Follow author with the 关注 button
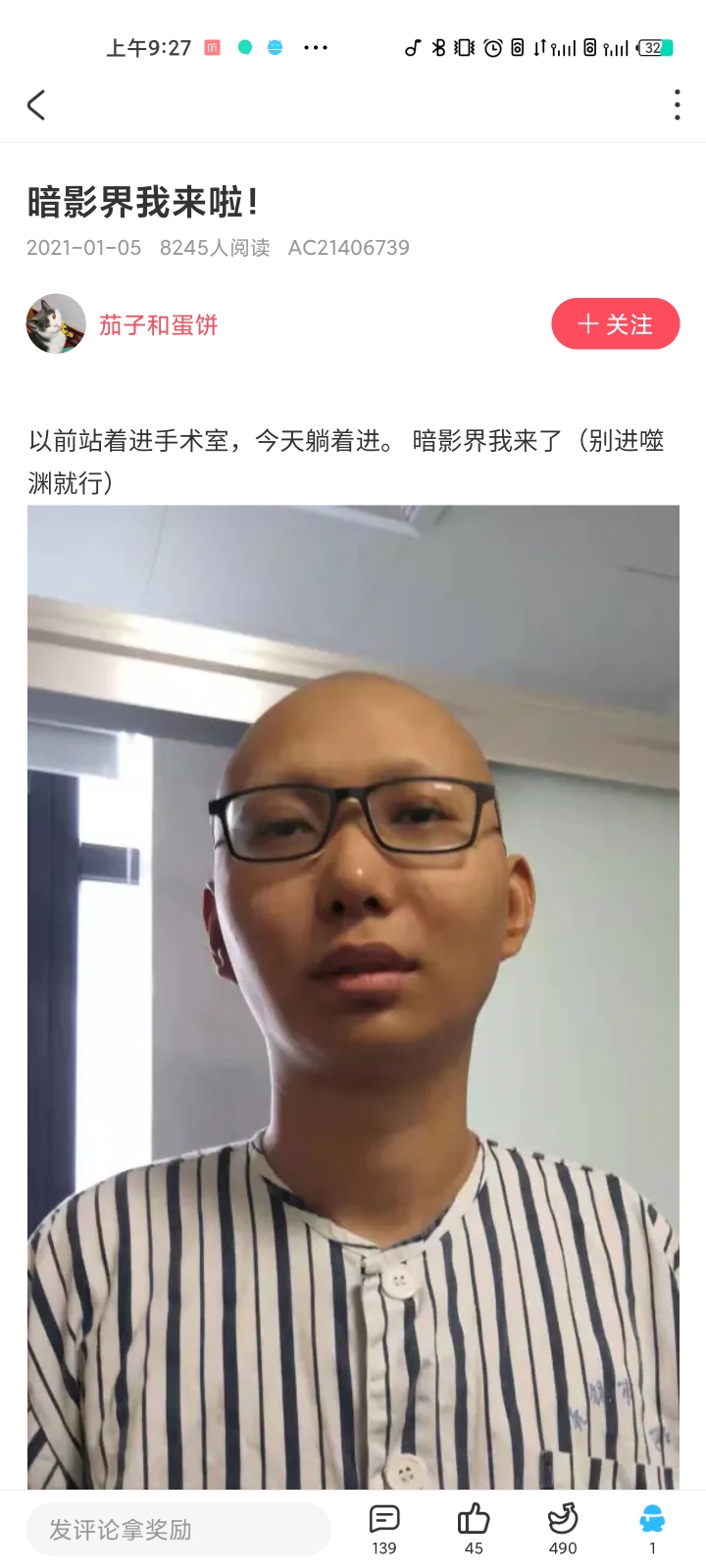The height and width of the screenshot is (1568, 706). pos(615,324)
